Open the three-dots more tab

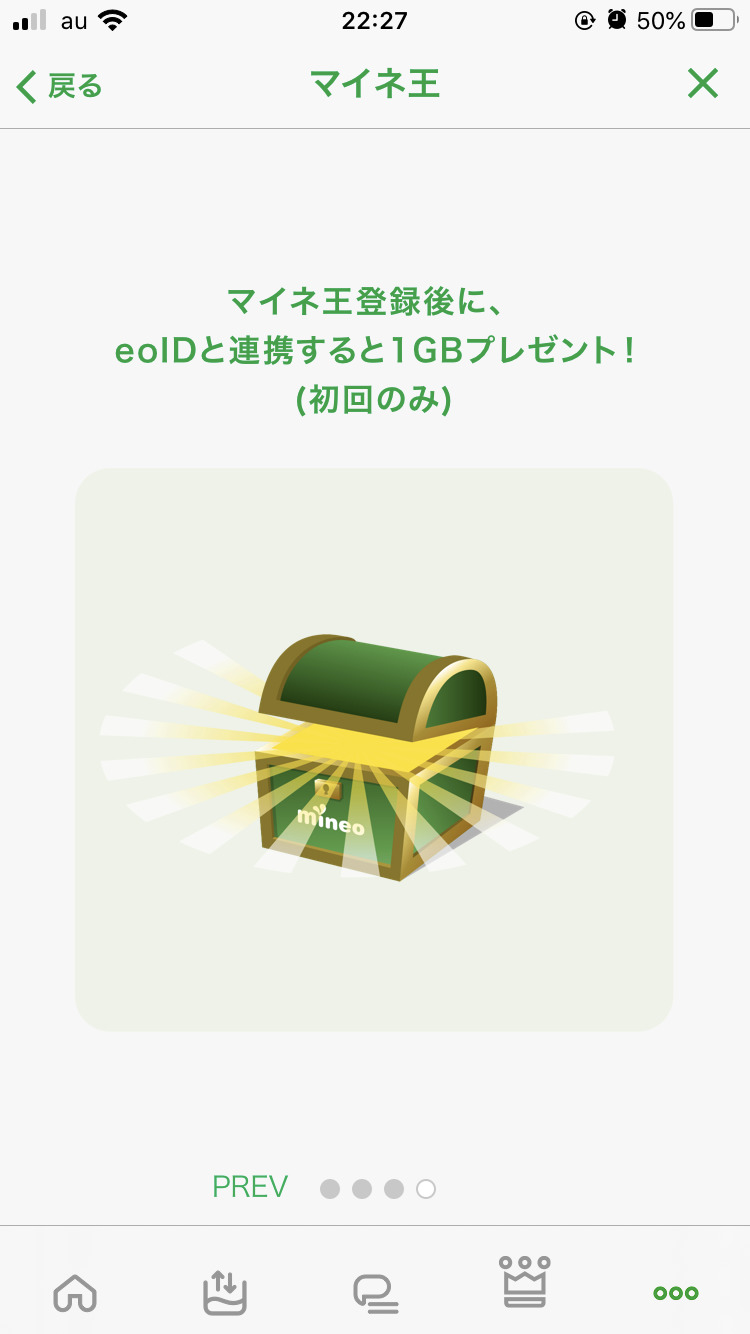pos(676,1293)
